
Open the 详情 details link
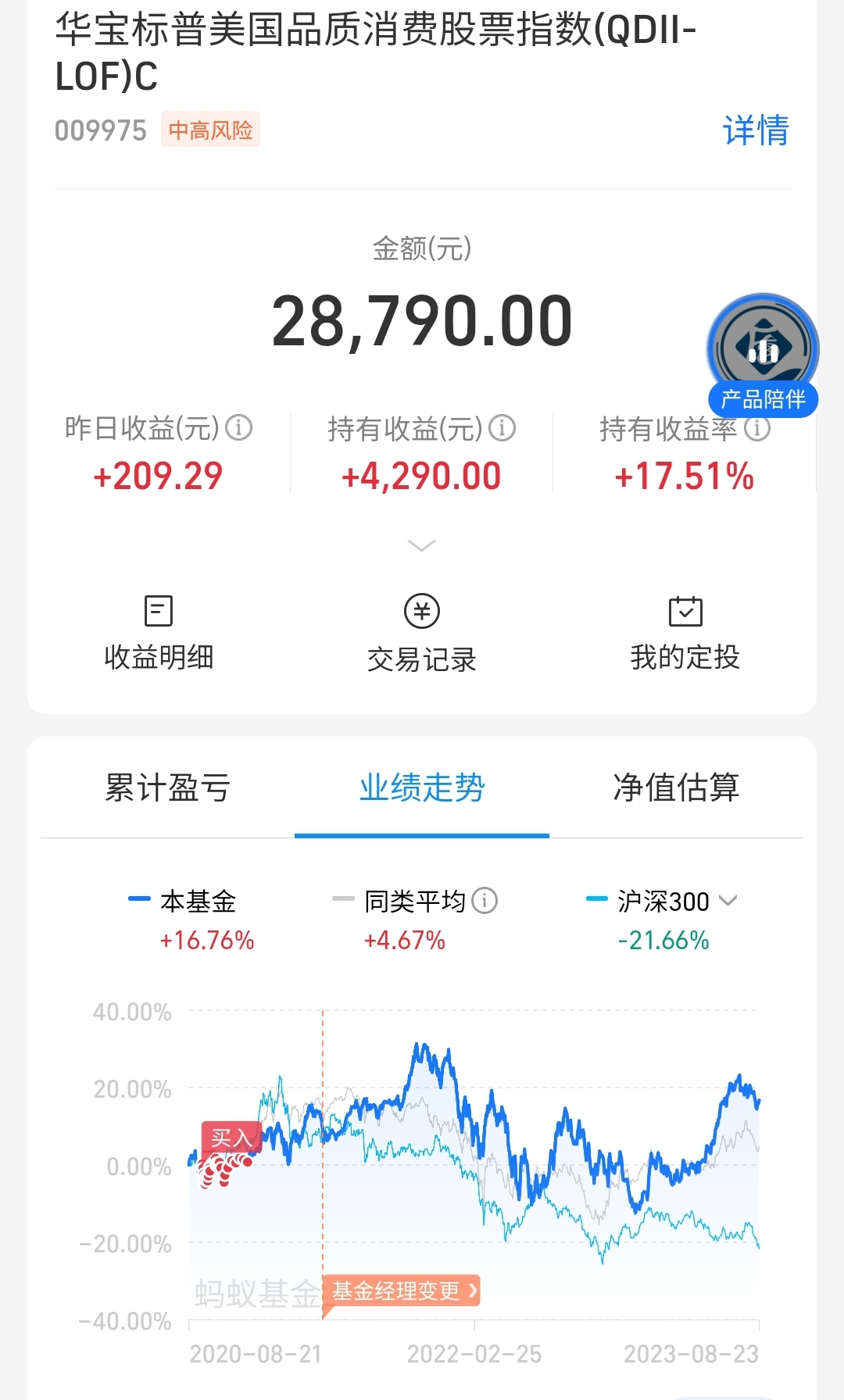tap(755, 130)
